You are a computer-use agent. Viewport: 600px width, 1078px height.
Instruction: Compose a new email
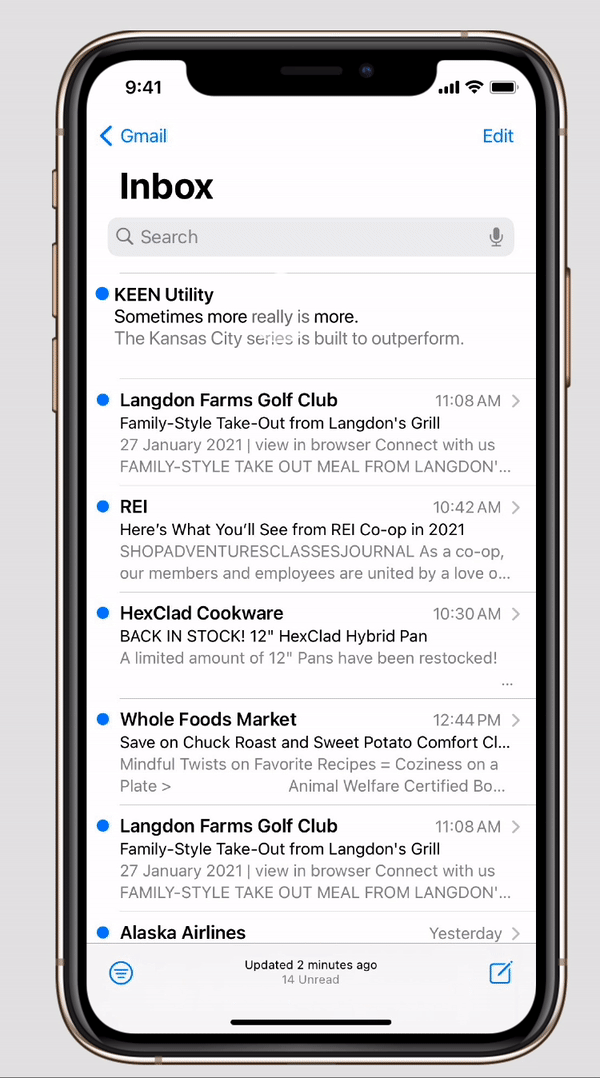tap(500, 972)
